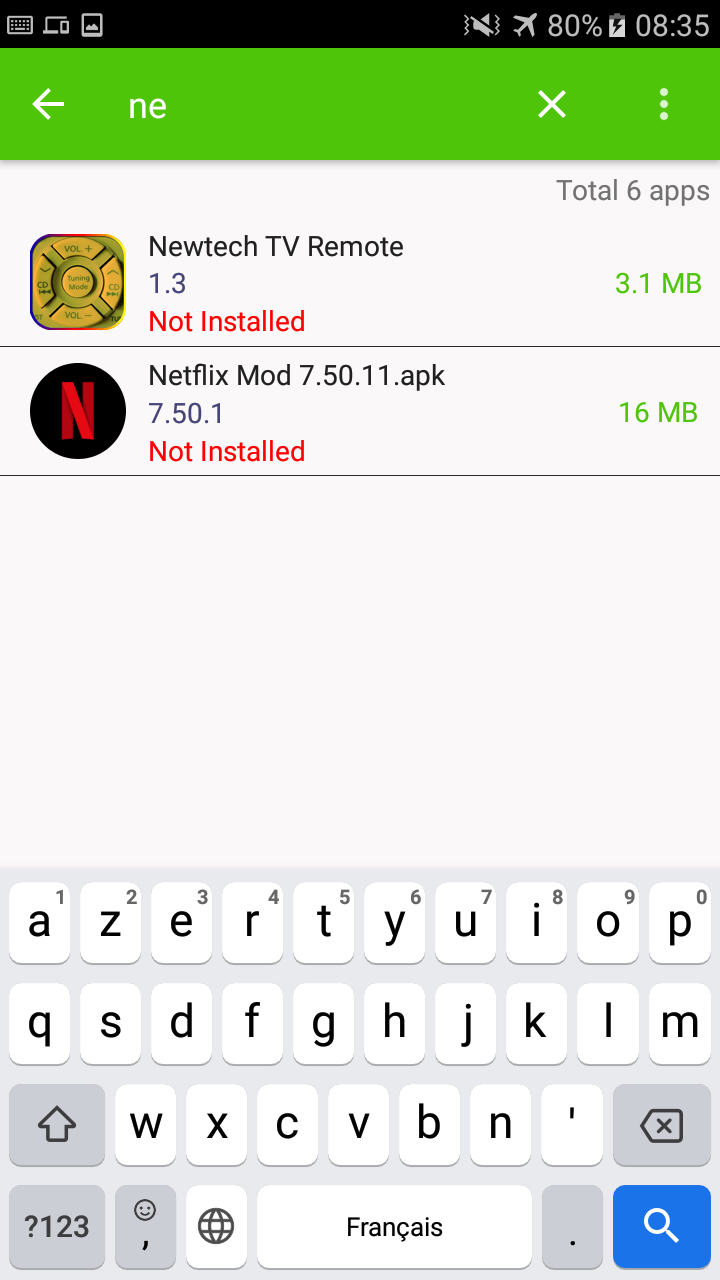Tap the search input field showing 'ne'
This screenshot has width=720, height=1280.
pyautogui.click(x=300, y=103)
